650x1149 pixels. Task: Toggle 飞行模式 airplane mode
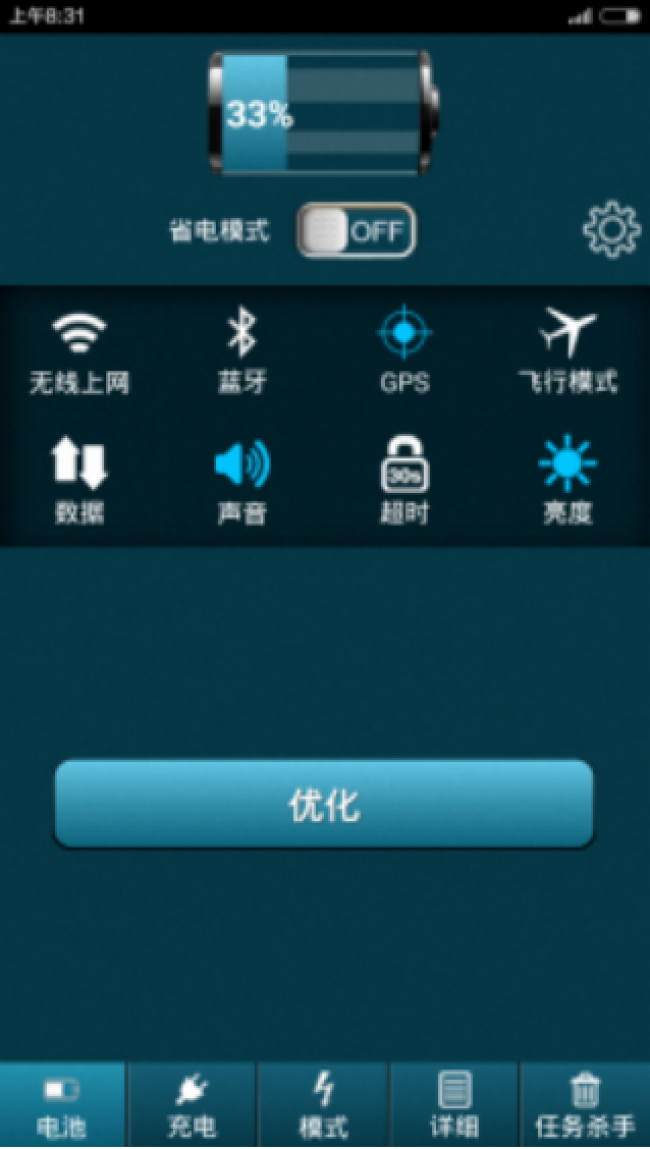(x=567, y=352)
